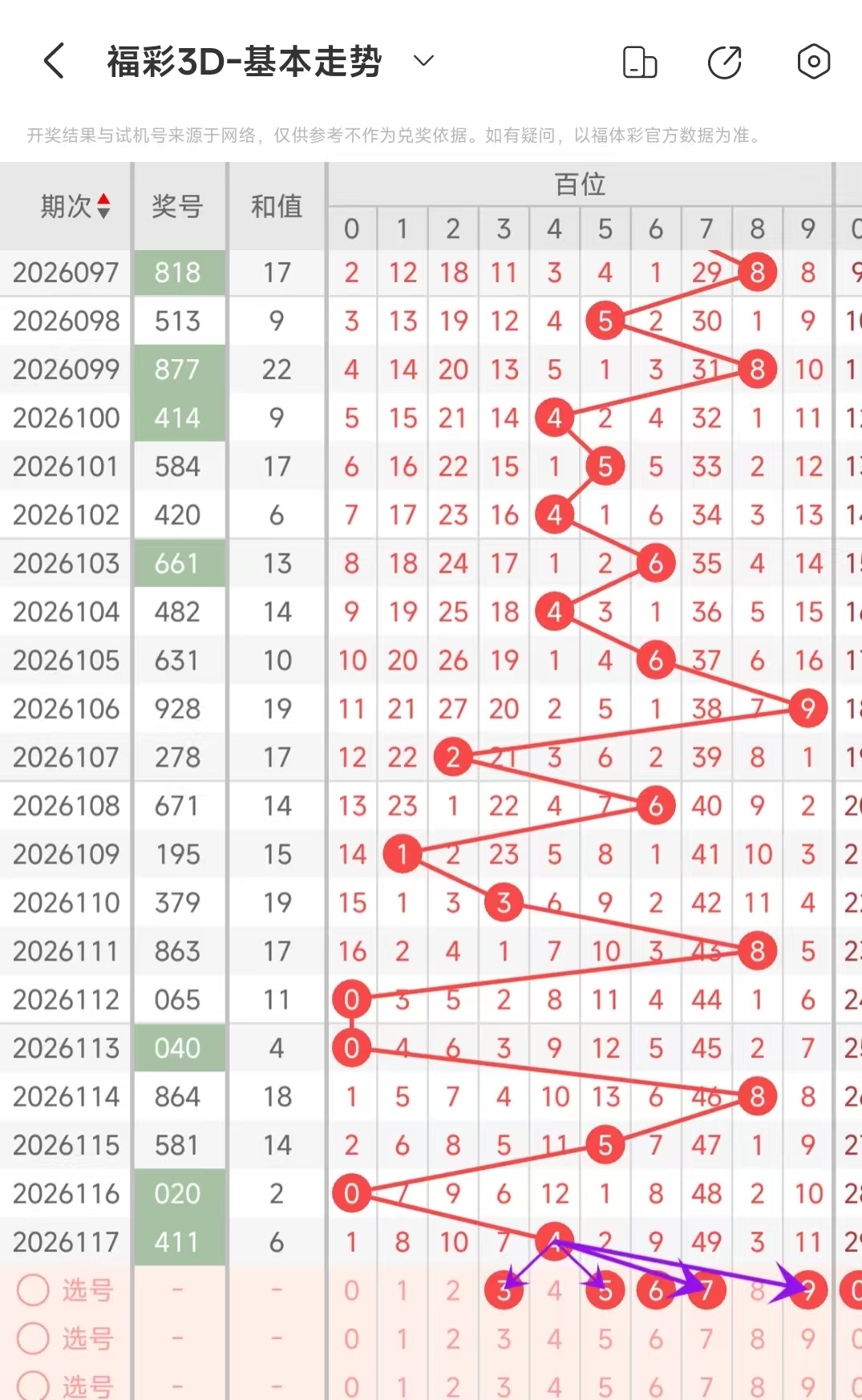
Task: Switch screen orientation with the rotate icon
Action: [x=640, y=62]
